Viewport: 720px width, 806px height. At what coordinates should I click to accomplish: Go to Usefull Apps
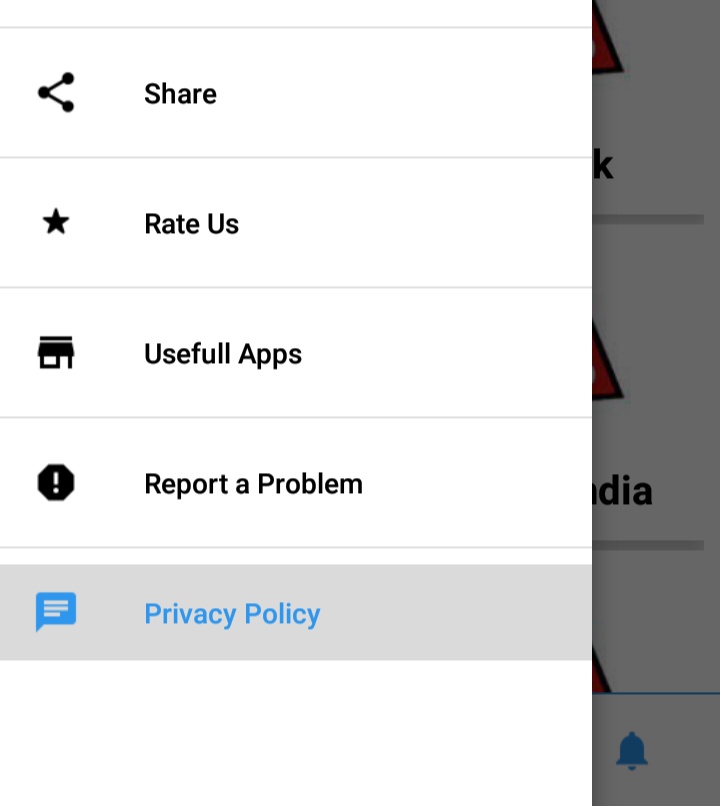tap(222, 353)
